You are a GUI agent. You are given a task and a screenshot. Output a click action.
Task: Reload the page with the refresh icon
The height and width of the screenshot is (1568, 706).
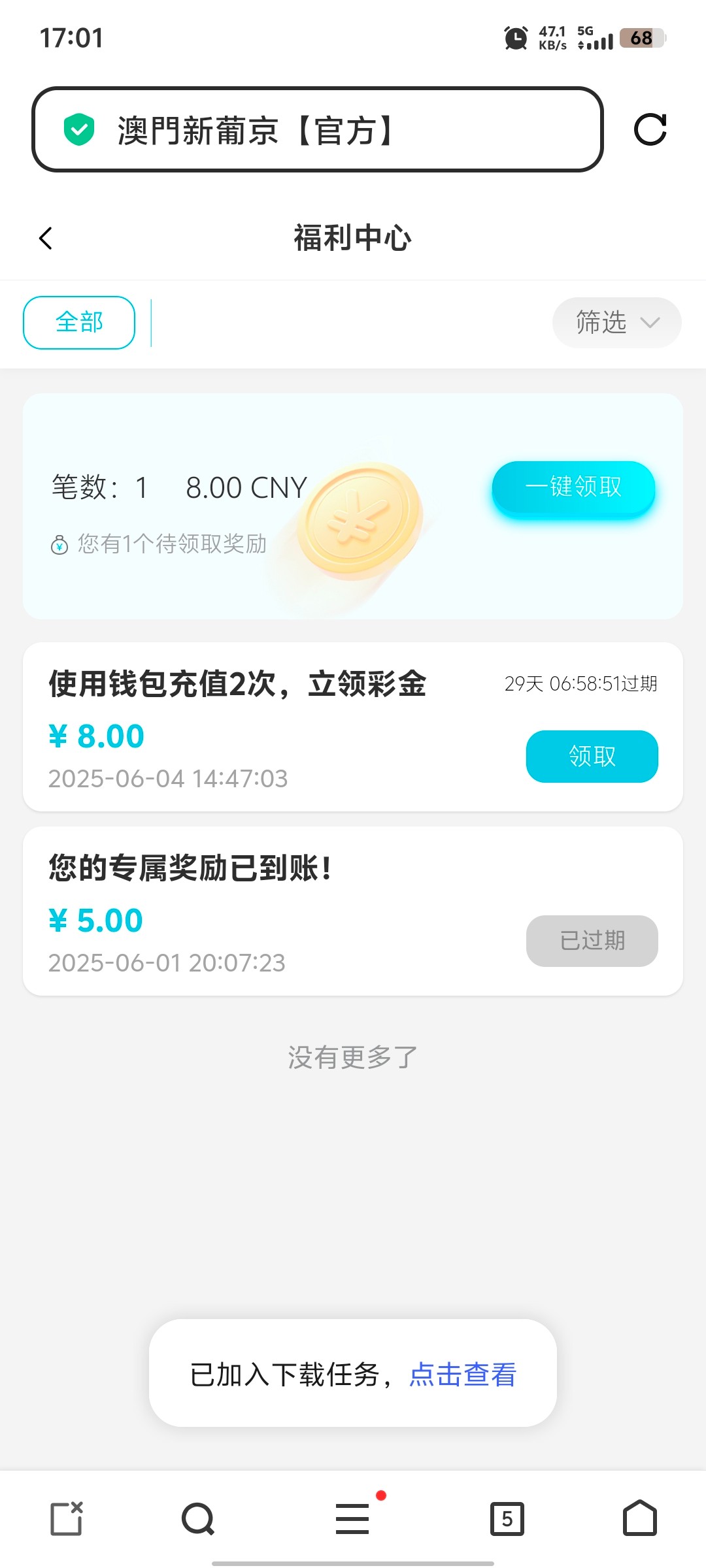(650, 129)
